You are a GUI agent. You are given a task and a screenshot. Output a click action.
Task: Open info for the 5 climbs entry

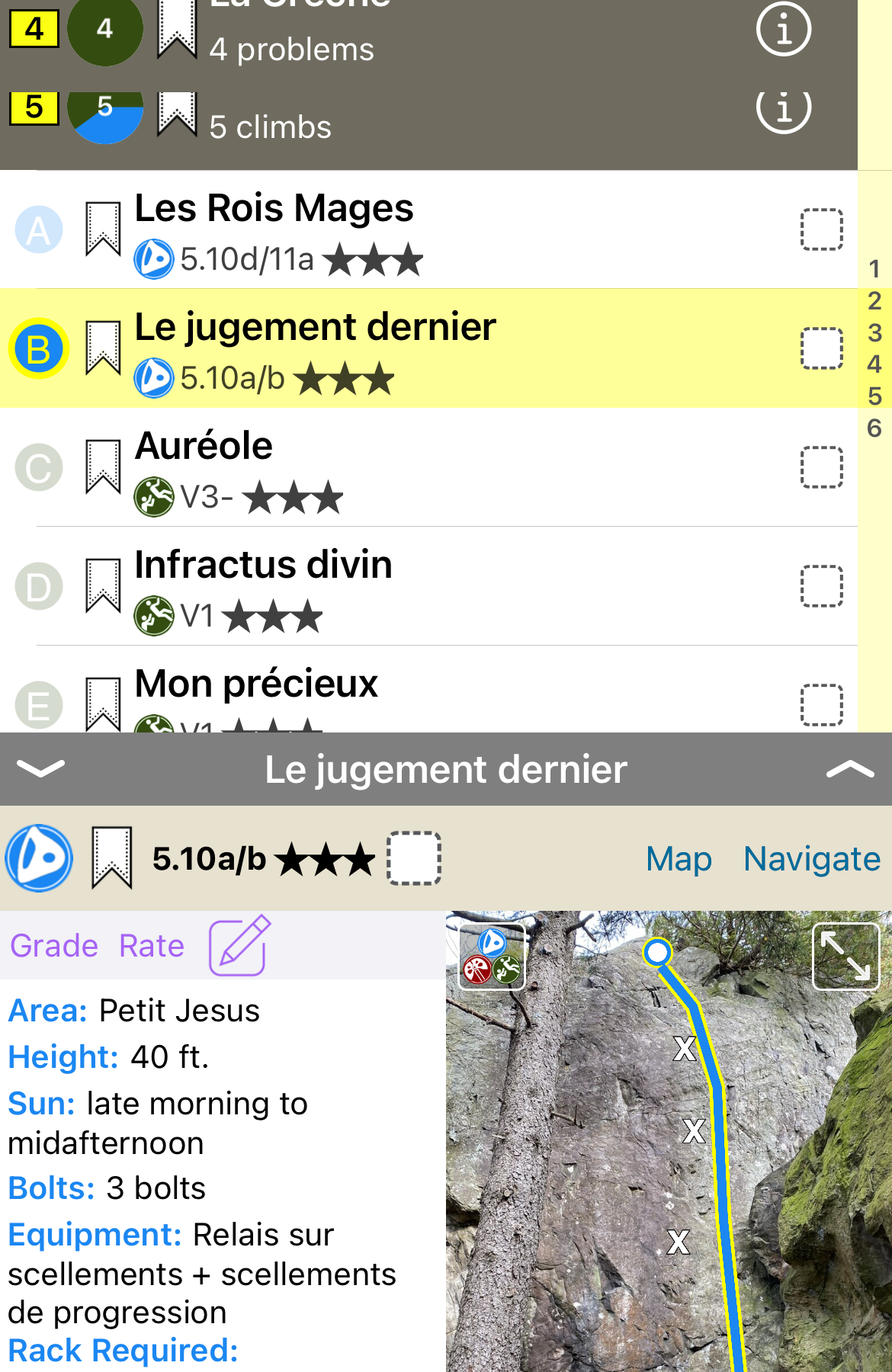tap(783, 109)
